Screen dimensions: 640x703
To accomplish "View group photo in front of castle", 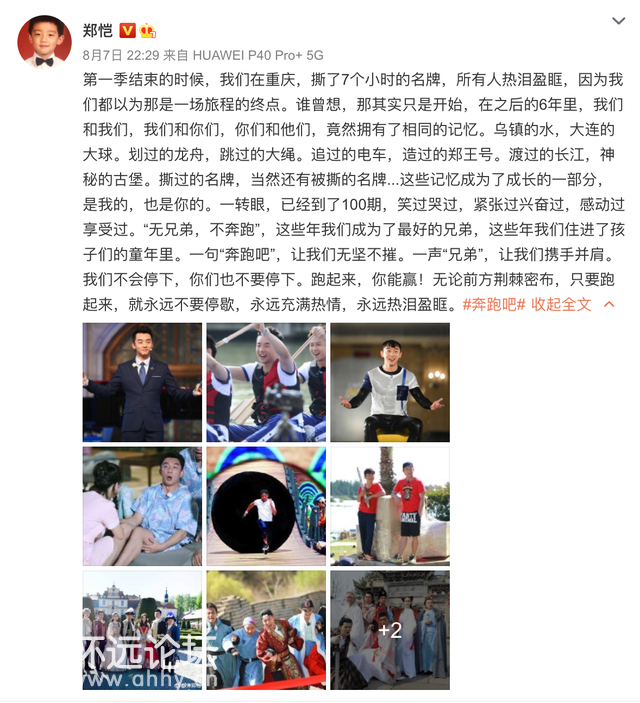I will click(x=142, y=629).
